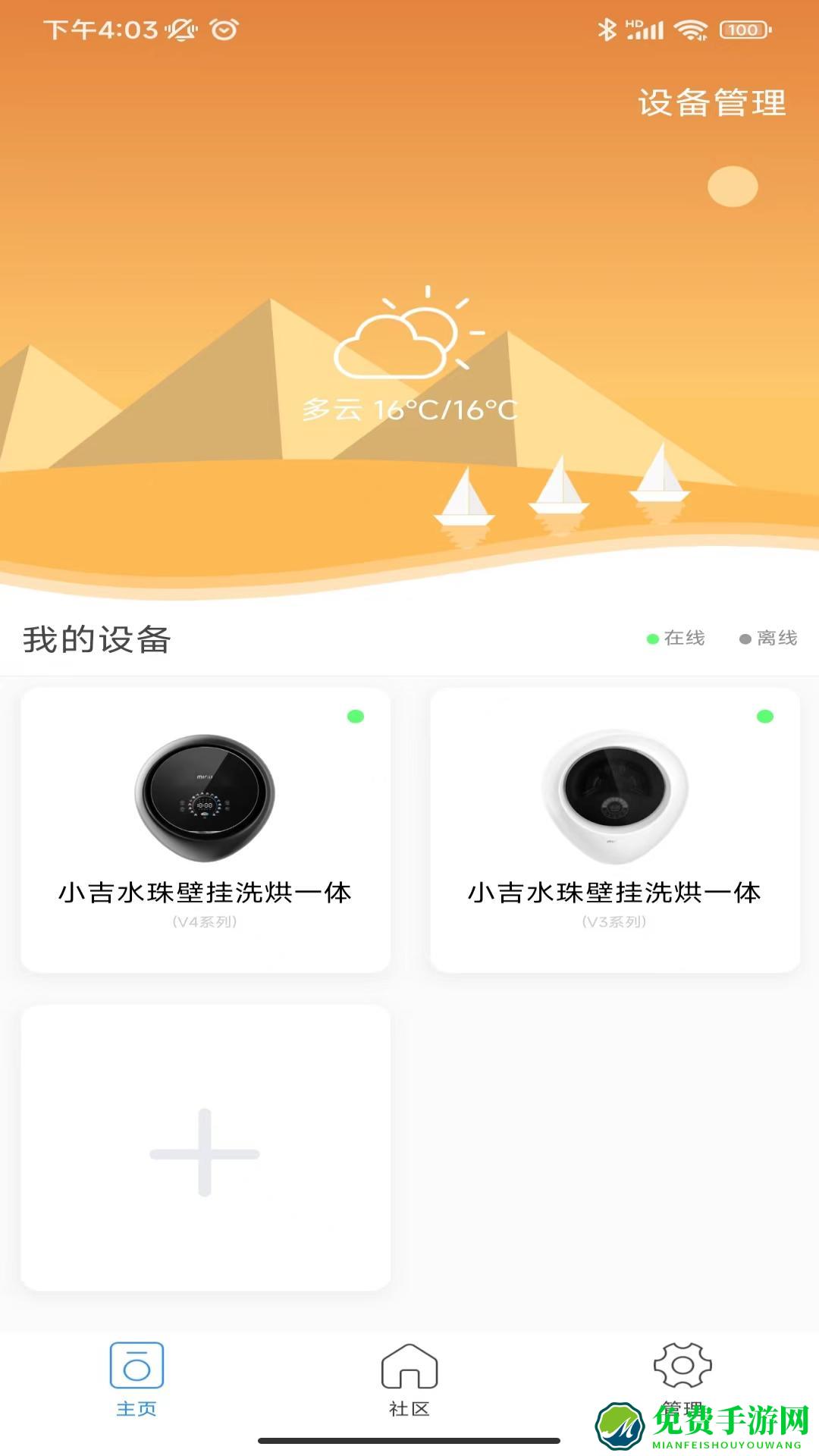Switch to the 管理 tab
The image size is (819, 1456).
coord(681,1380)
